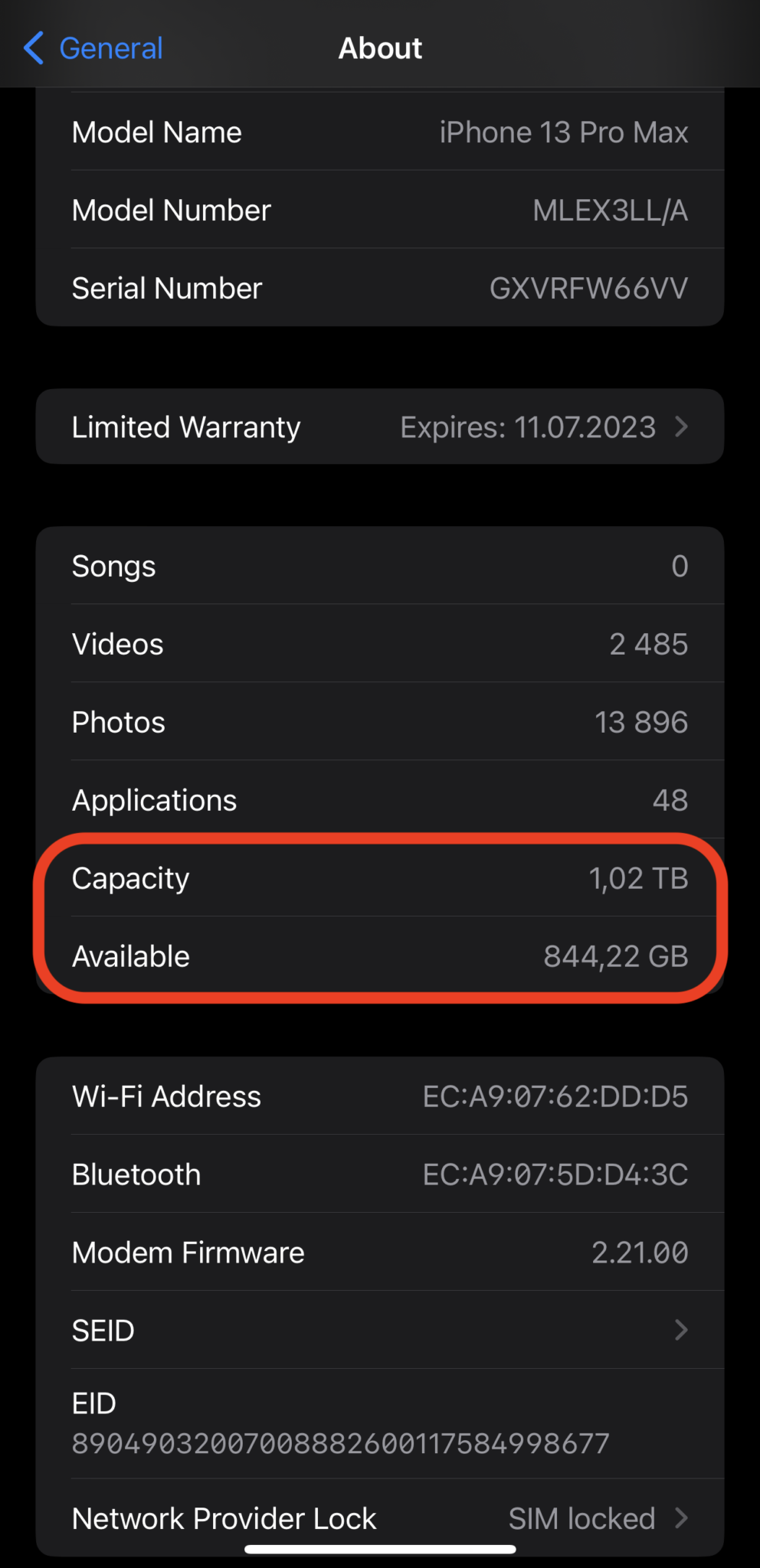
Task: Tap the Model Name iPhone 13 Pro Max row
Action: [380, 132]
